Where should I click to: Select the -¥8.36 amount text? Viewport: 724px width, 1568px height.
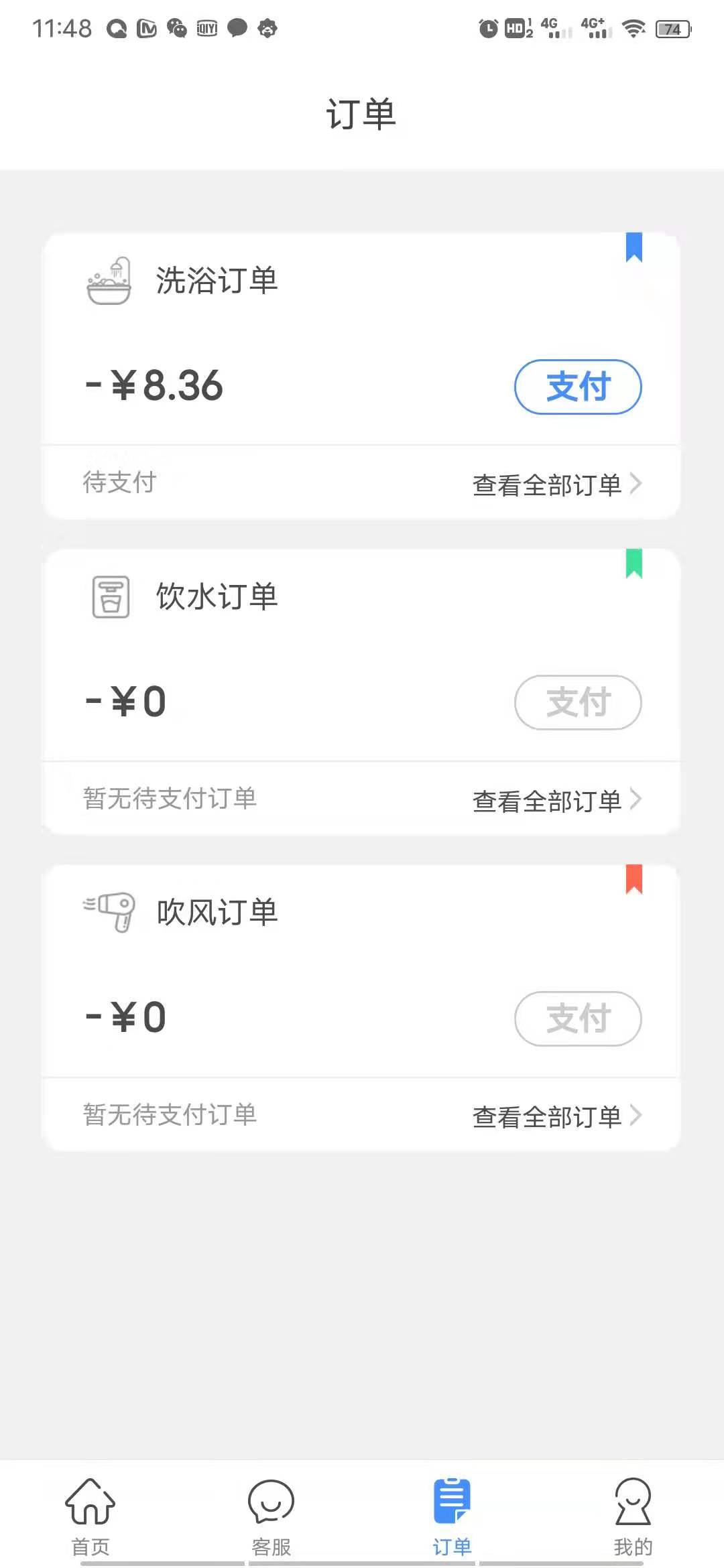(153, 387)
